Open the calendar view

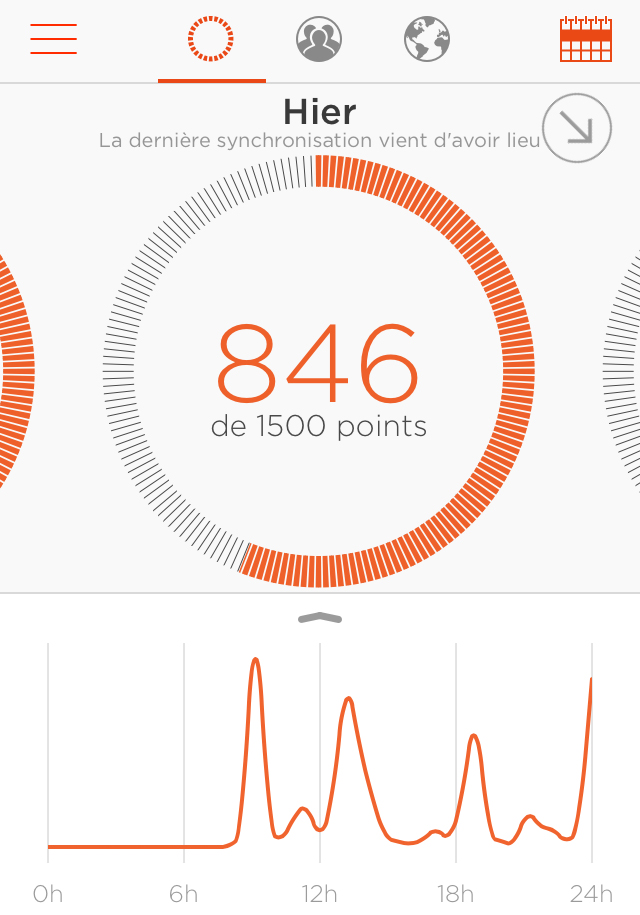click(x=585, y=39)
